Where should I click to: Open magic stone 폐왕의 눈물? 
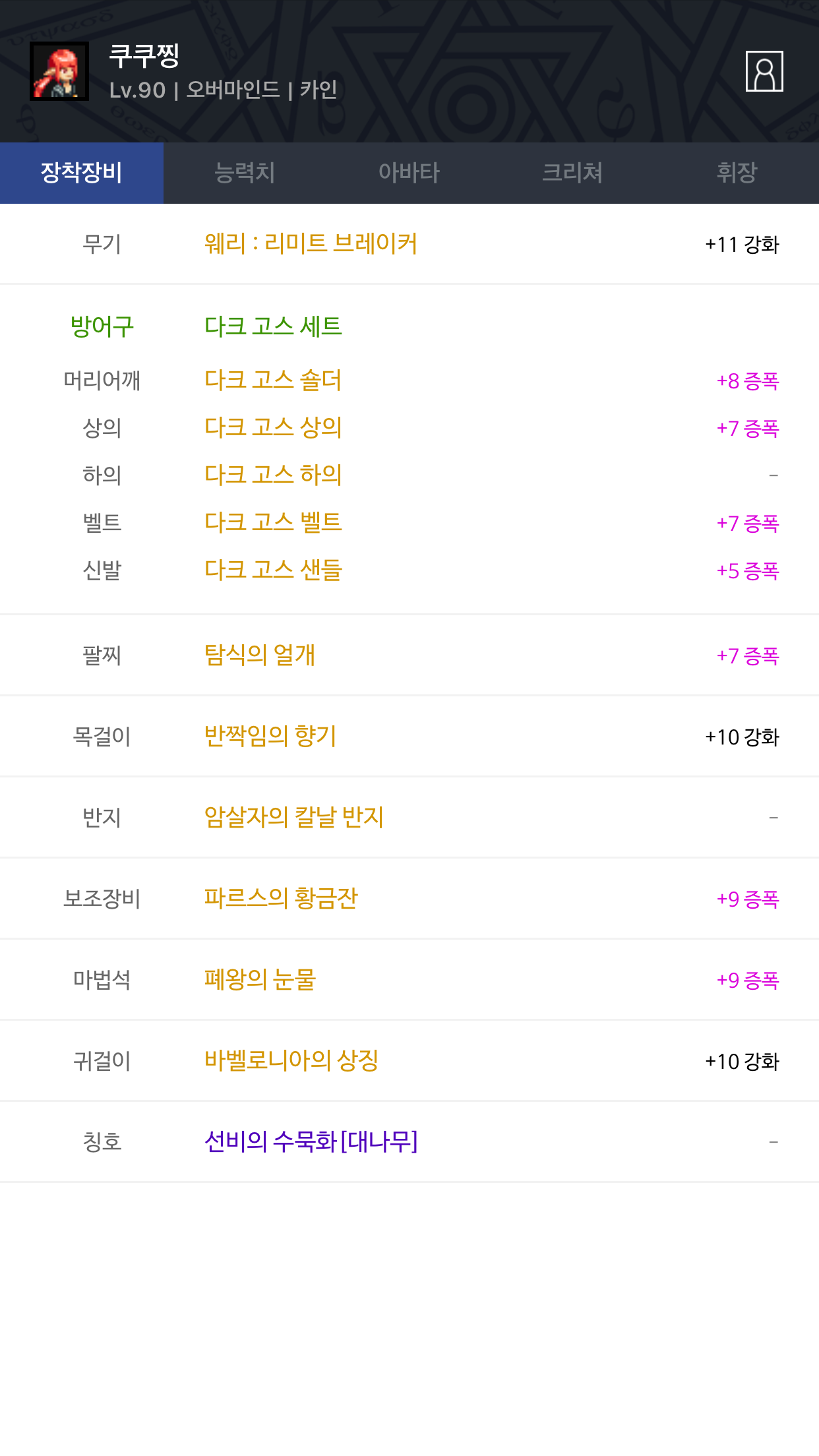pyautogui.click(x=260, y=980)
